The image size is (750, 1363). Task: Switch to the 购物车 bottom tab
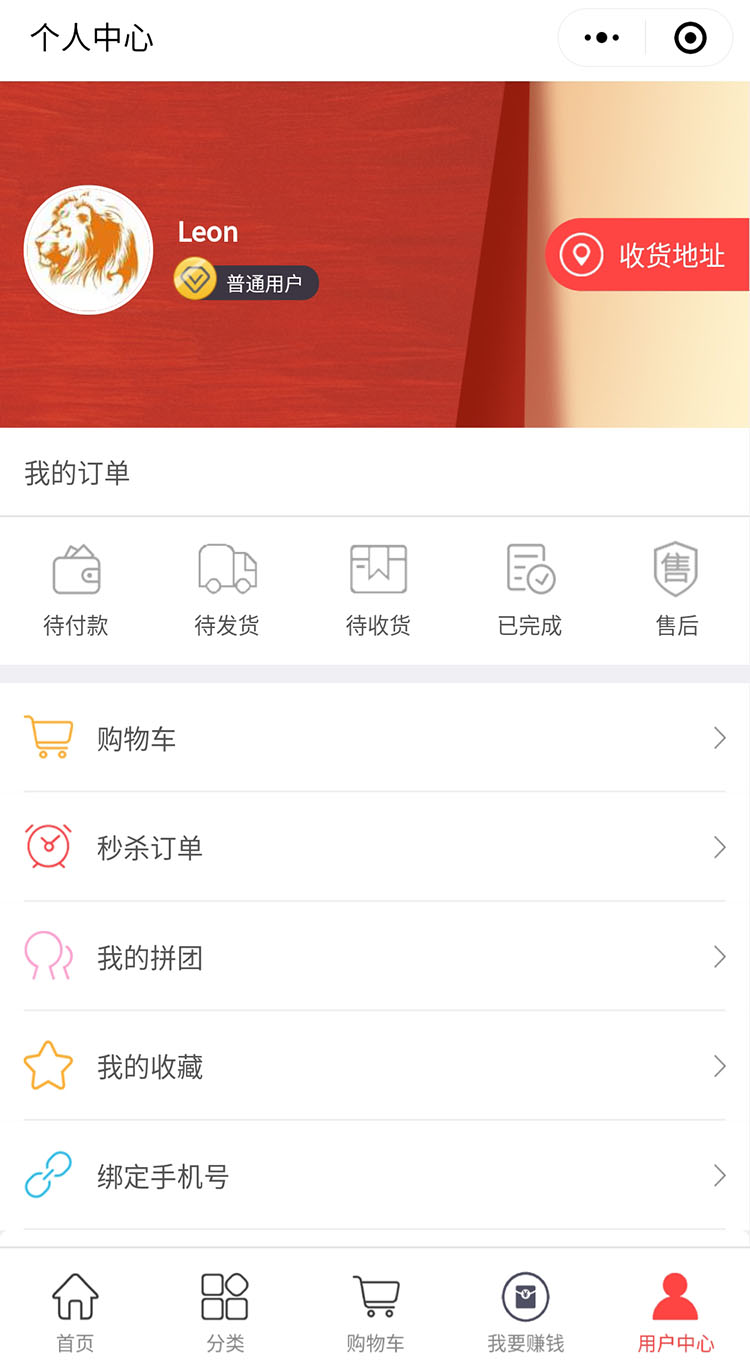click(x=375, y=1311)
